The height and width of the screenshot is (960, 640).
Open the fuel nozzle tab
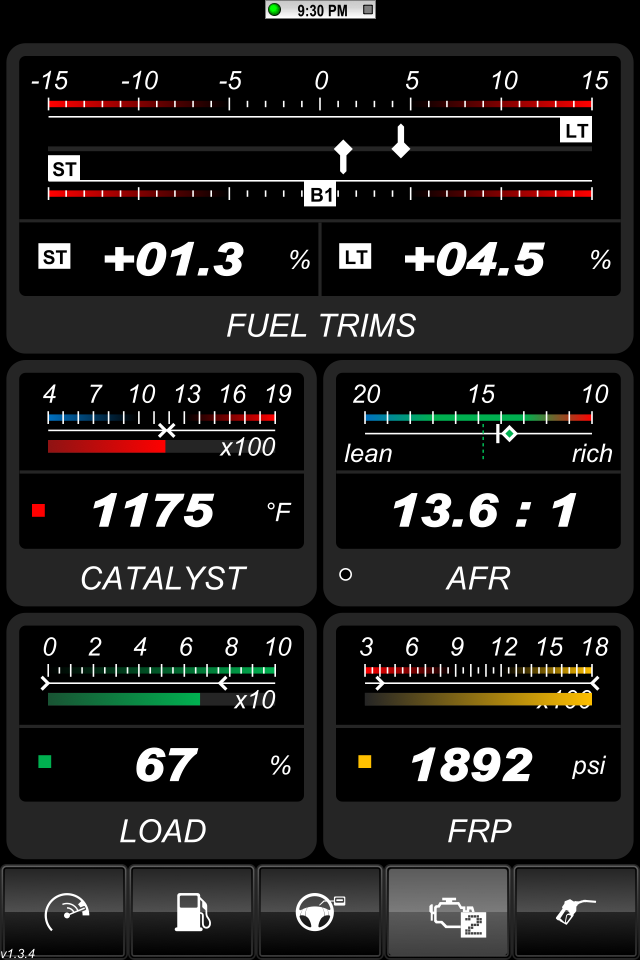[x=575, y=910]
